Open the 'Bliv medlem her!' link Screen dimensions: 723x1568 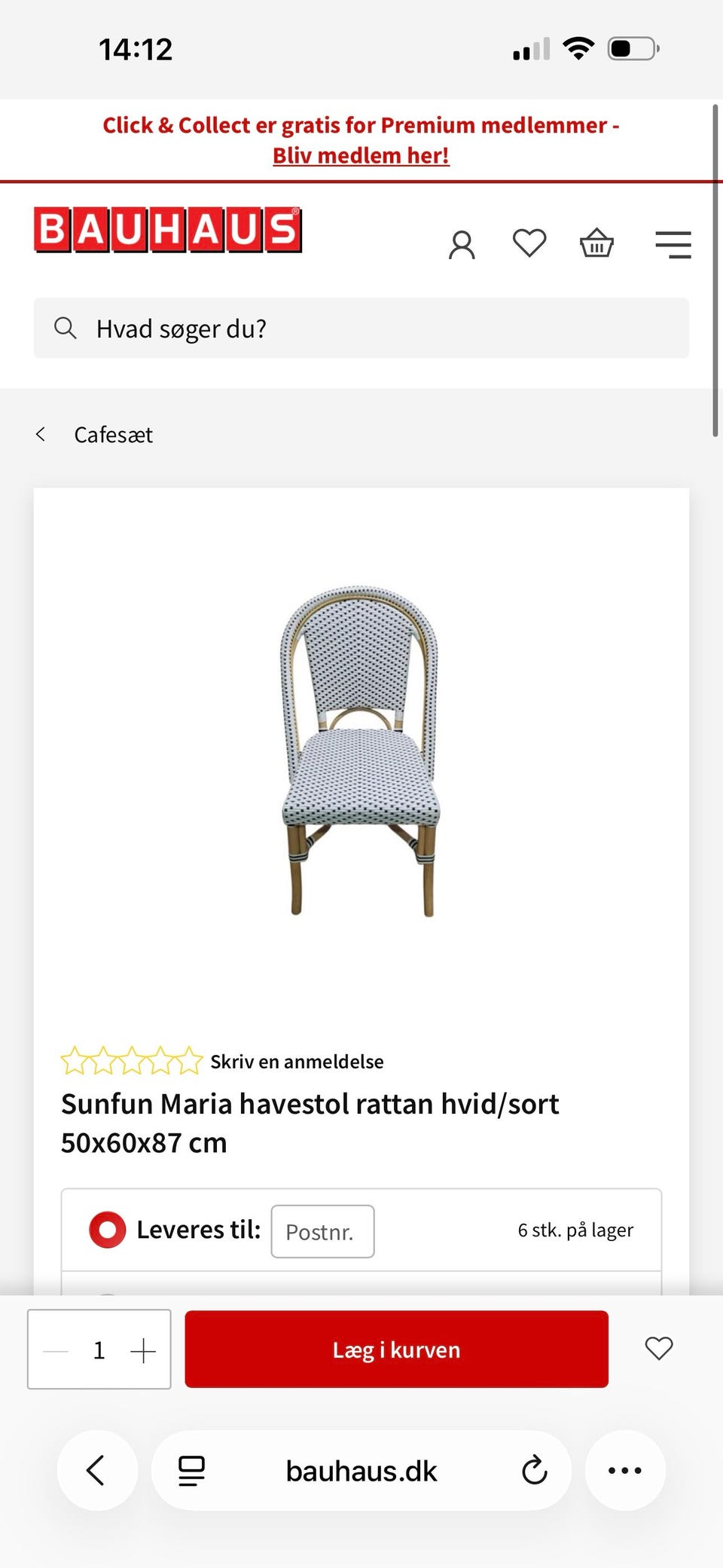click(361, 155)
